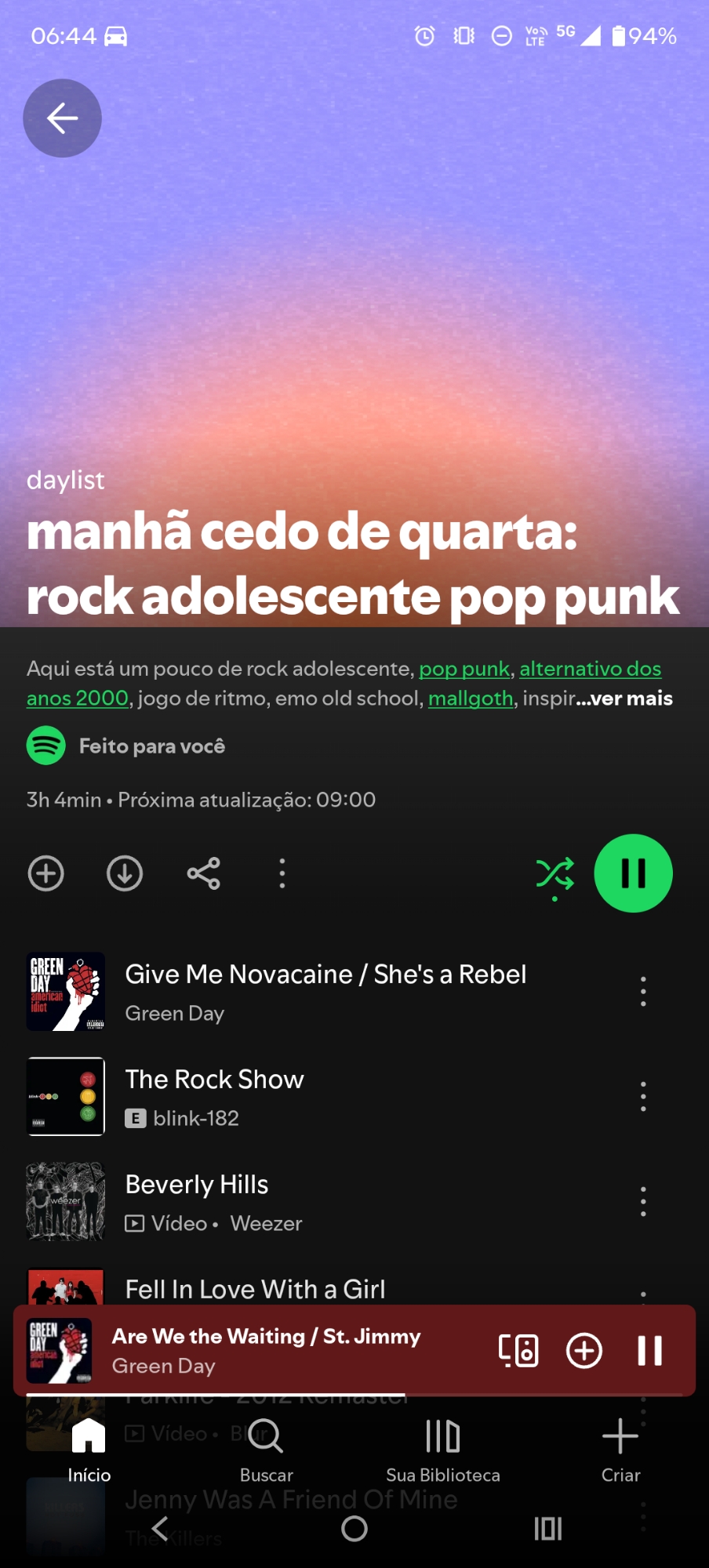Open the playlist overflow menu
Viewport: 709px width, 1568px height.
point(282,873)
